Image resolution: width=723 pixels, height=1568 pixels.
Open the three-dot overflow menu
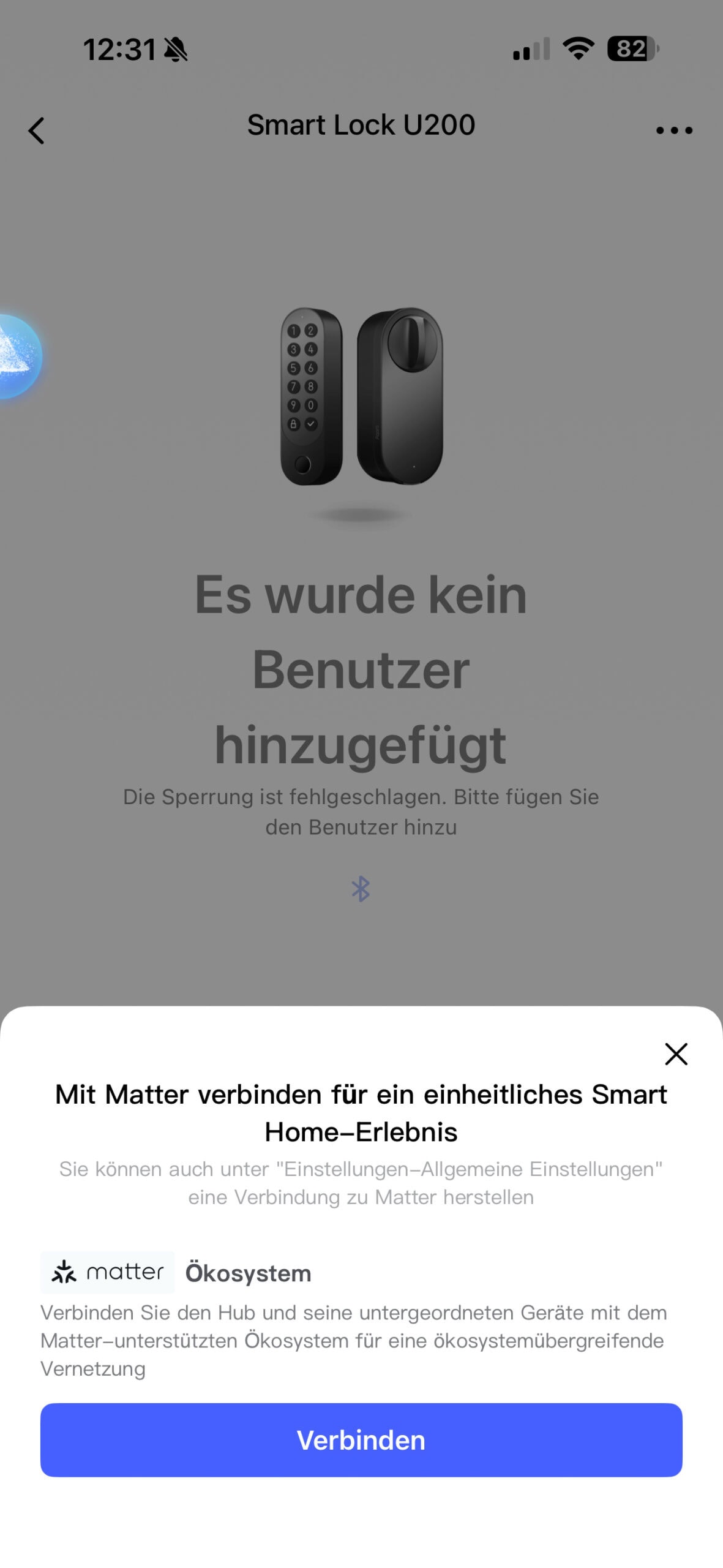pyautogui.click(x=674, y=130)
